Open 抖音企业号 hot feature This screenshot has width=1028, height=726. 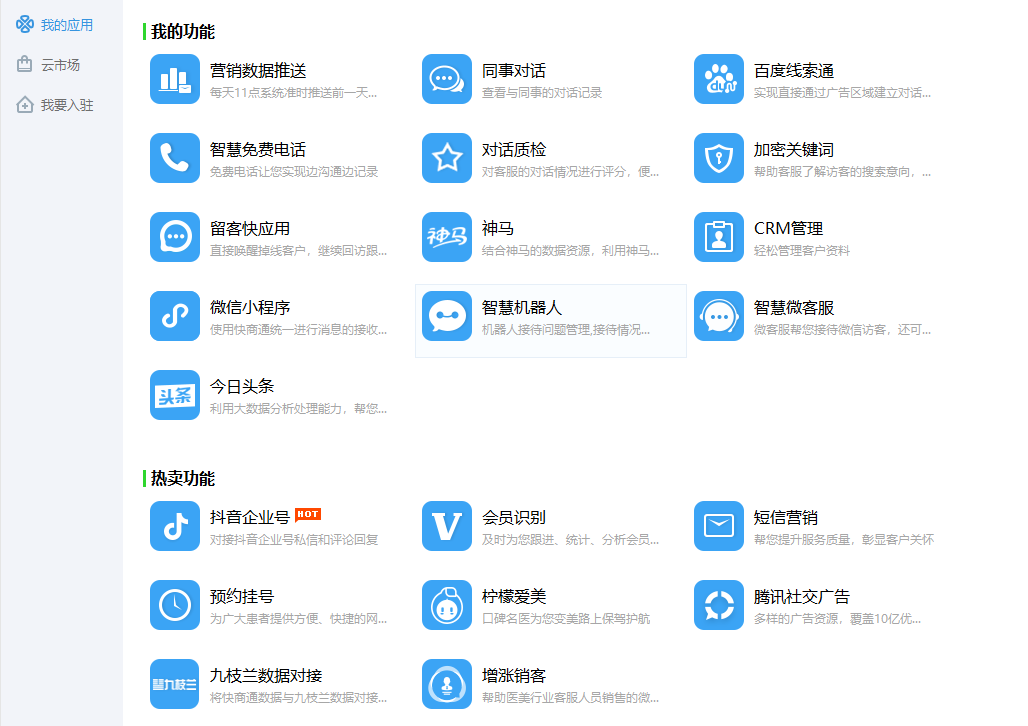tap(249, 518)
